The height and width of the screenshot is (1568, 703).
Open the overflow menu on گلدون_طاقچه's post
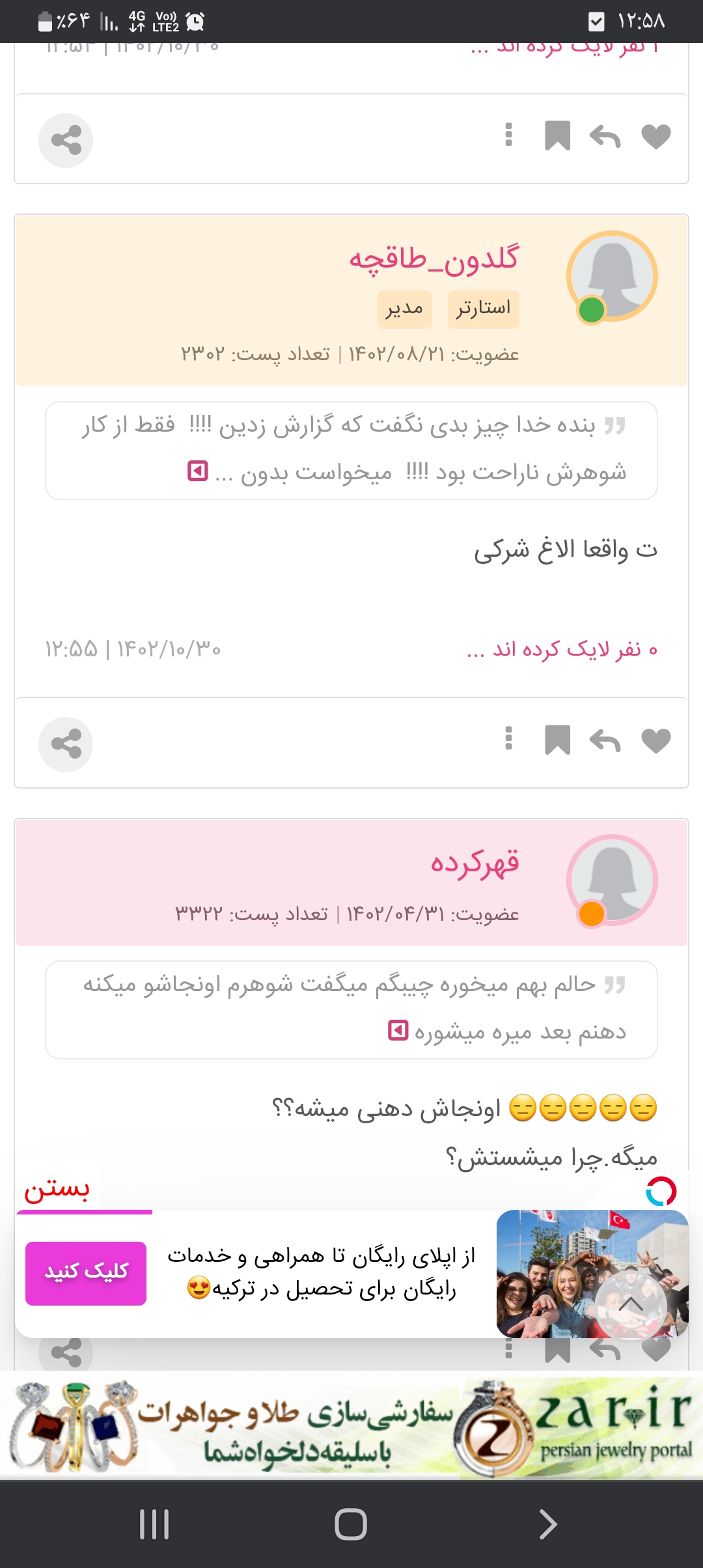509,739
